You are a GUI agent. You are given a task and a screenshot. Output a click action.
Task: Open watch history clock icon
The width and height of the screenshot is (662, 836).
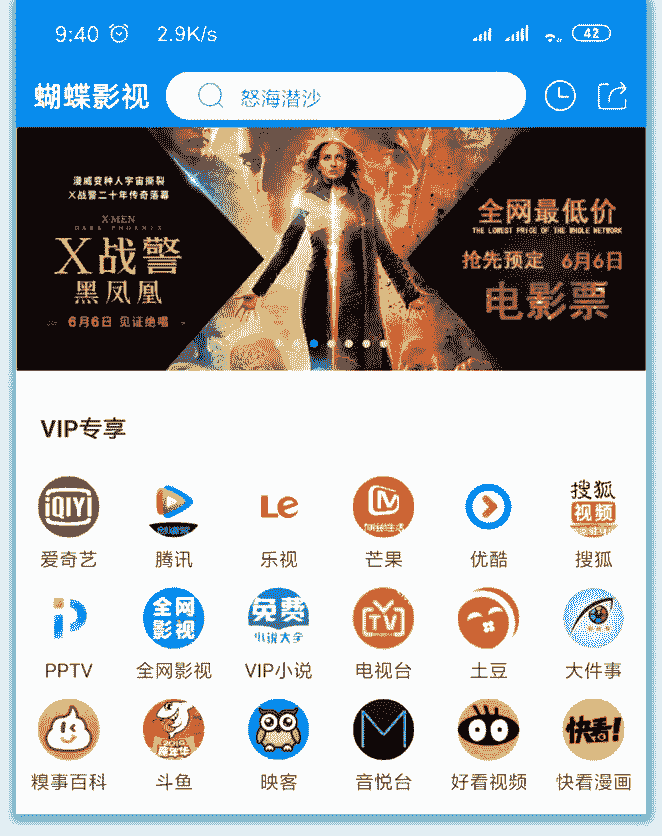pos(560,96)
